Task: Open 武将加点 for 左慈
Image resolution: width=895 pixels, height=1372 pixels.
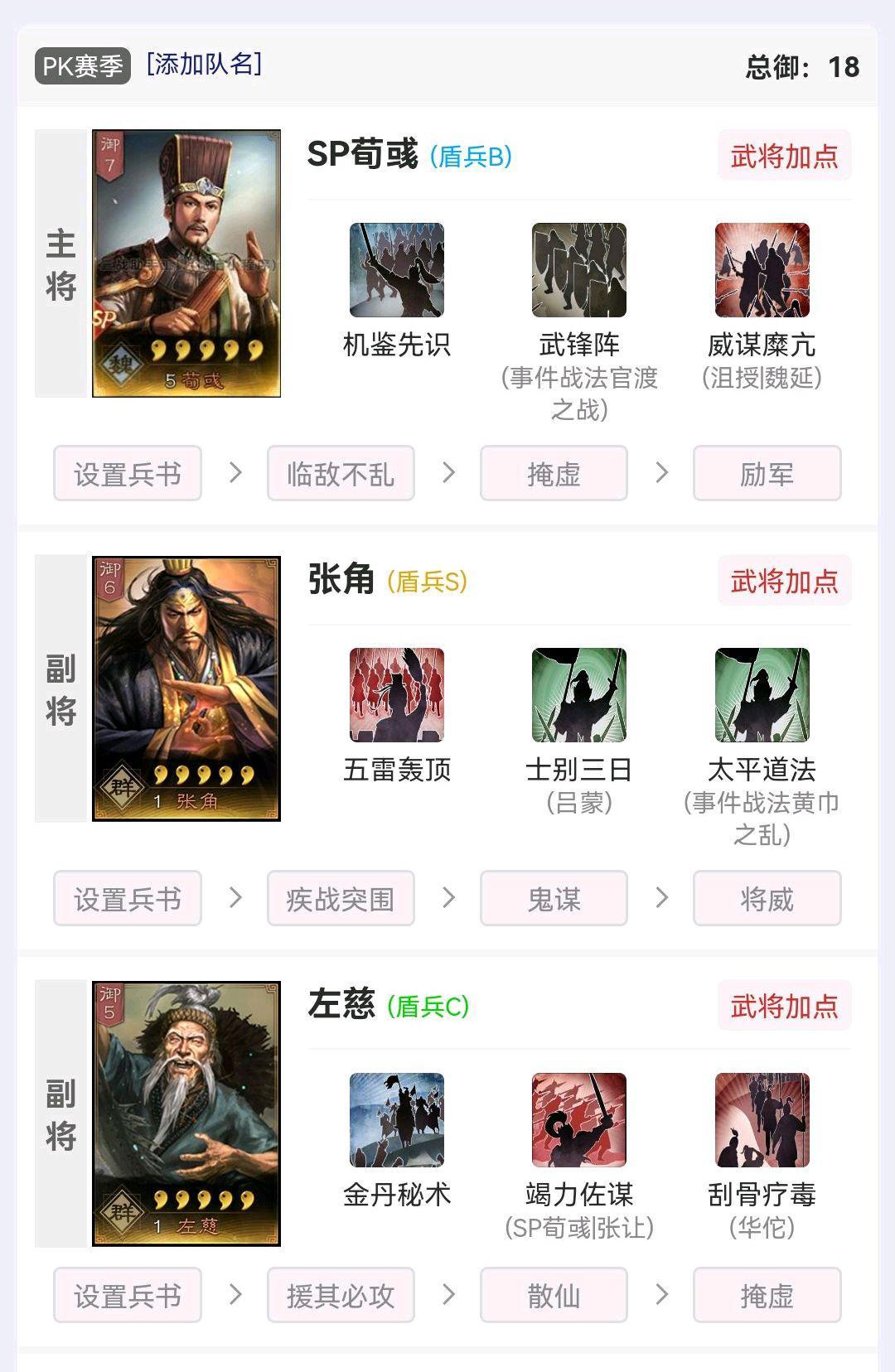Action: point(784,1006)
